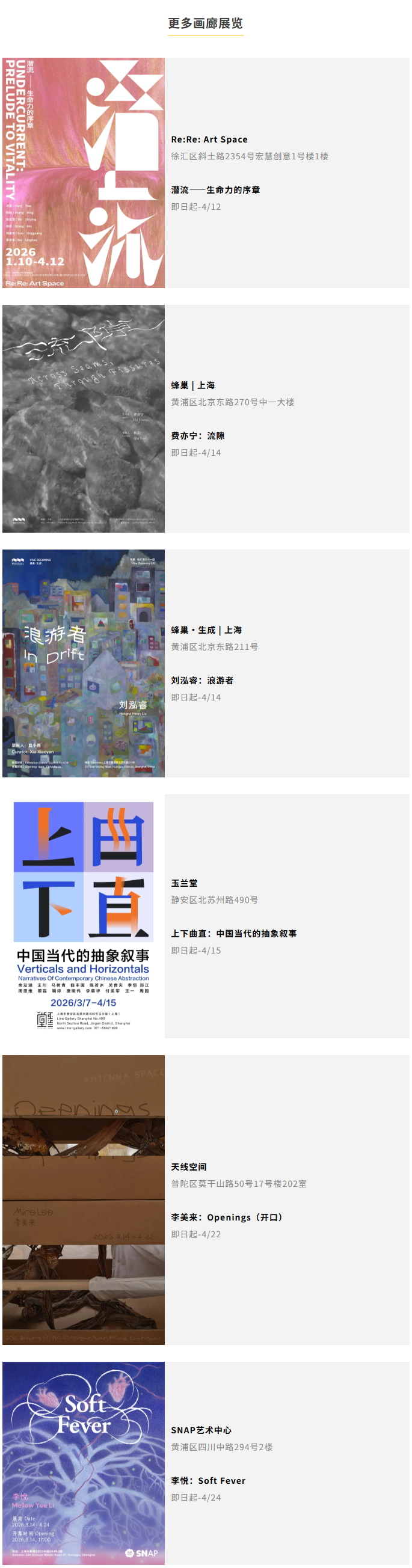Viewport: 412px width, 1568px height.
Task: Open the Re:Re: Art Space 潜流 exhibition card
Action: tap(206, 173)
